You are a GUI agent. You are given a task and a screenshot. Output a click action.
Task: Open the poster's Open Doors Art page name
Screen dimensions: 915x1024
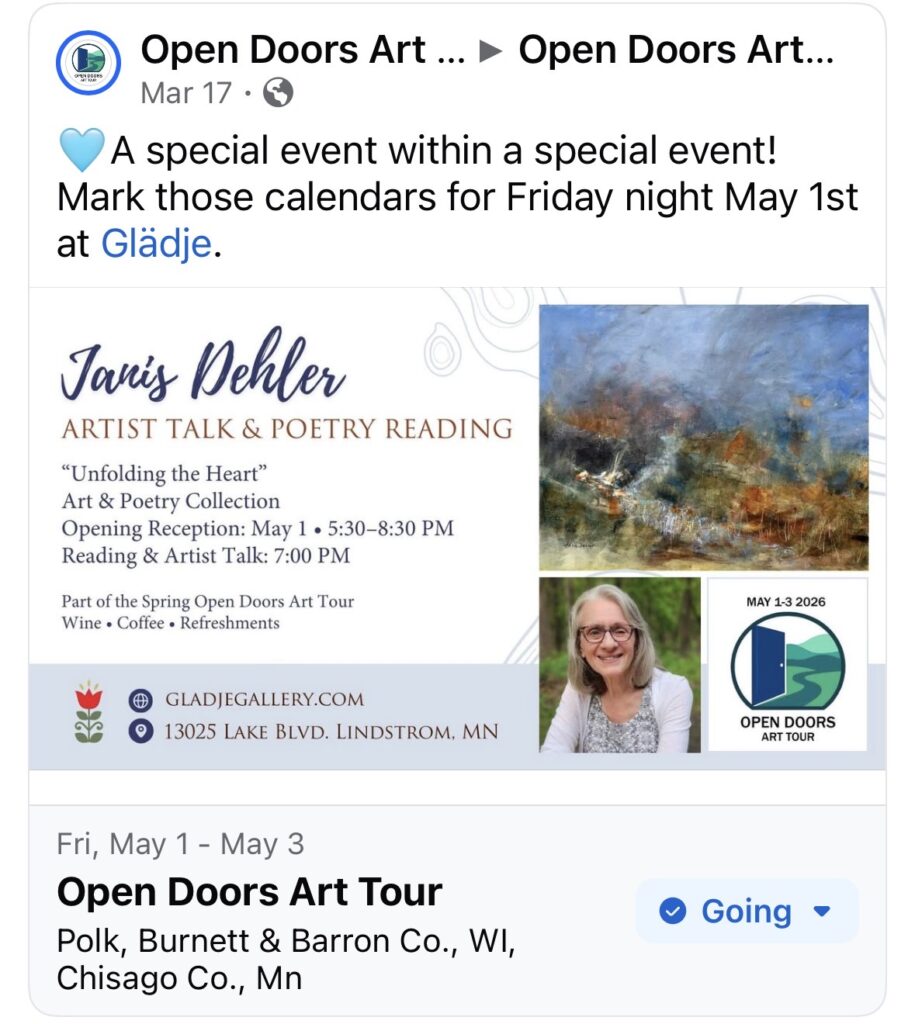(x=302, y=51)
